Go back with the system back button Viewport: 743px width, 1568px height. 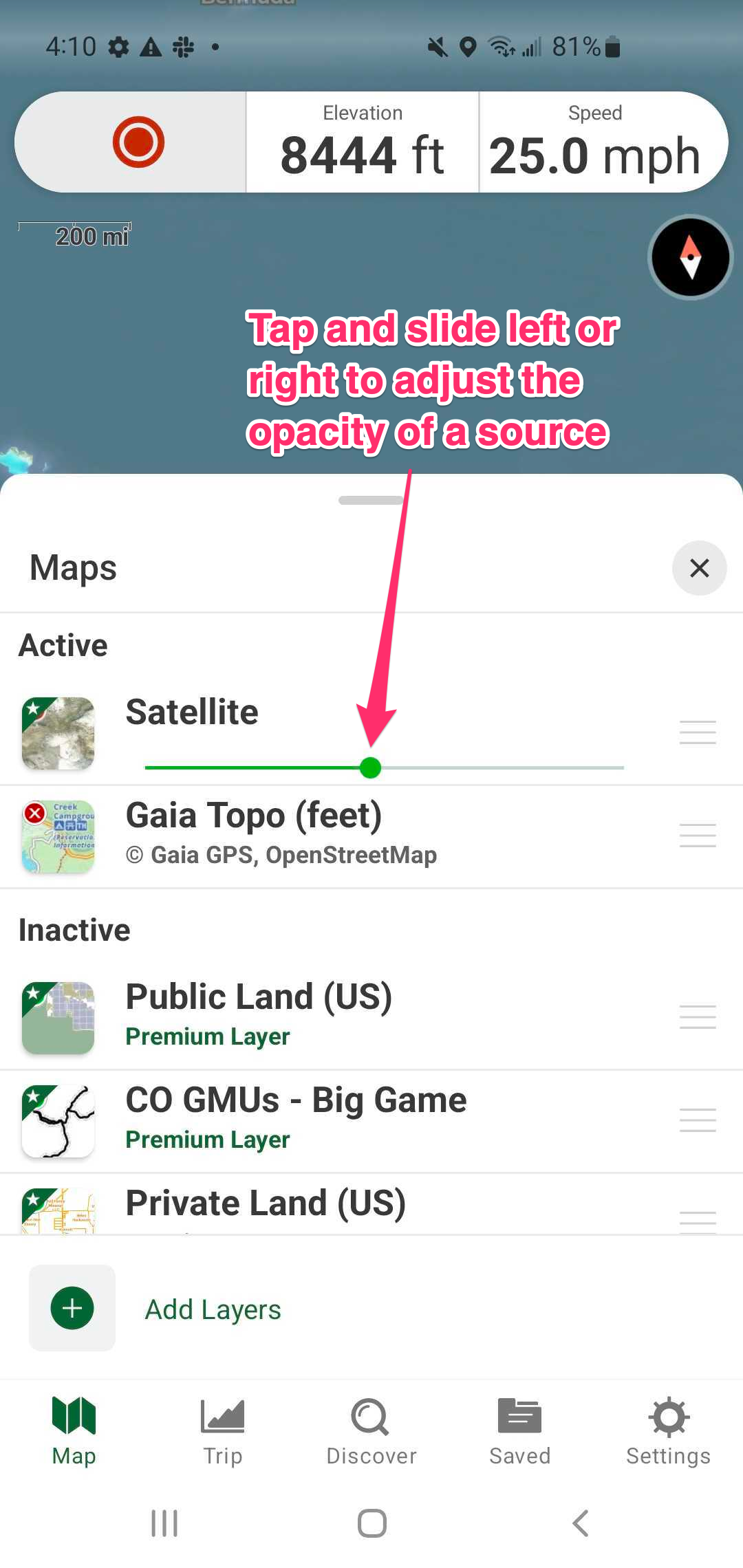tap(580, 1523)
